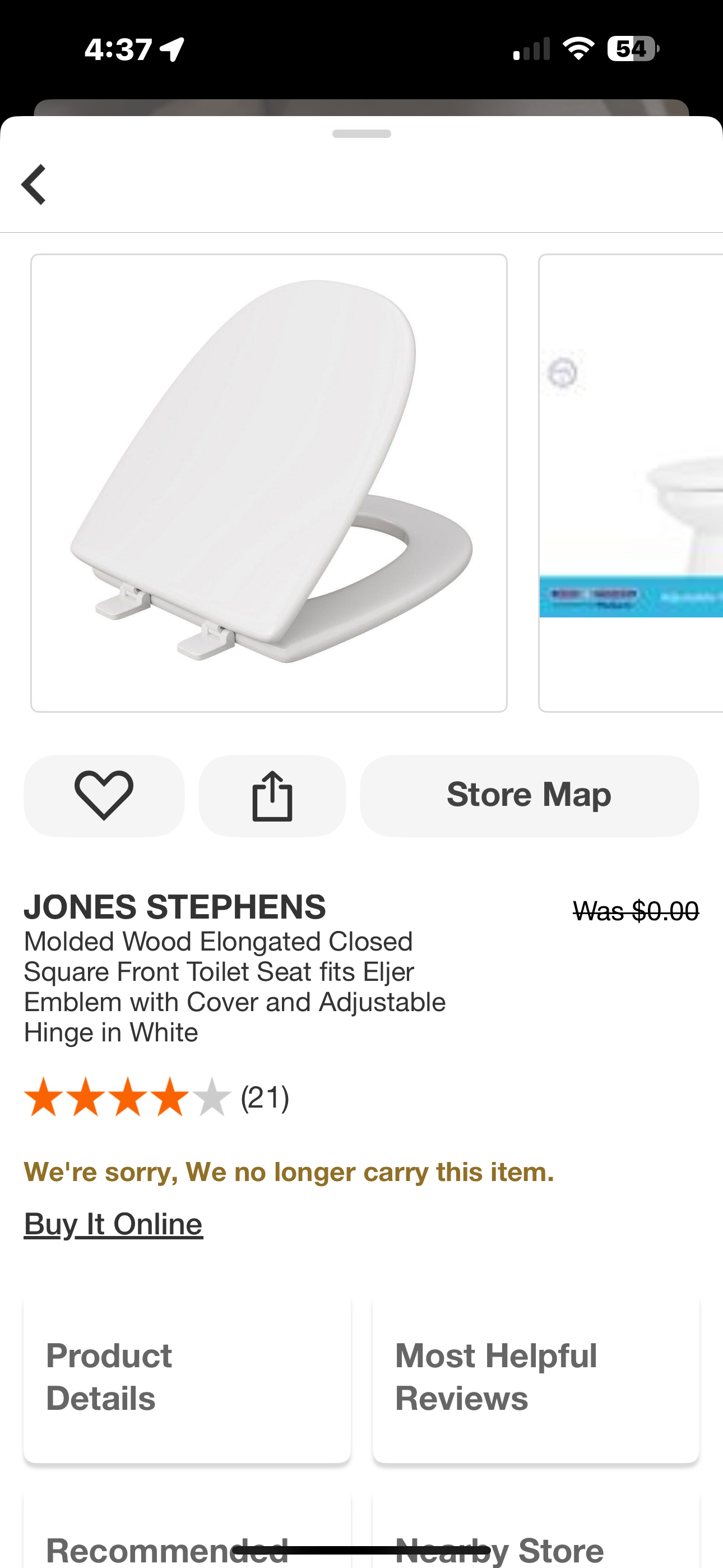This screenshot has width=723, height=1568.
Task: Go back using the back arrow
Action: click(34, 185)
